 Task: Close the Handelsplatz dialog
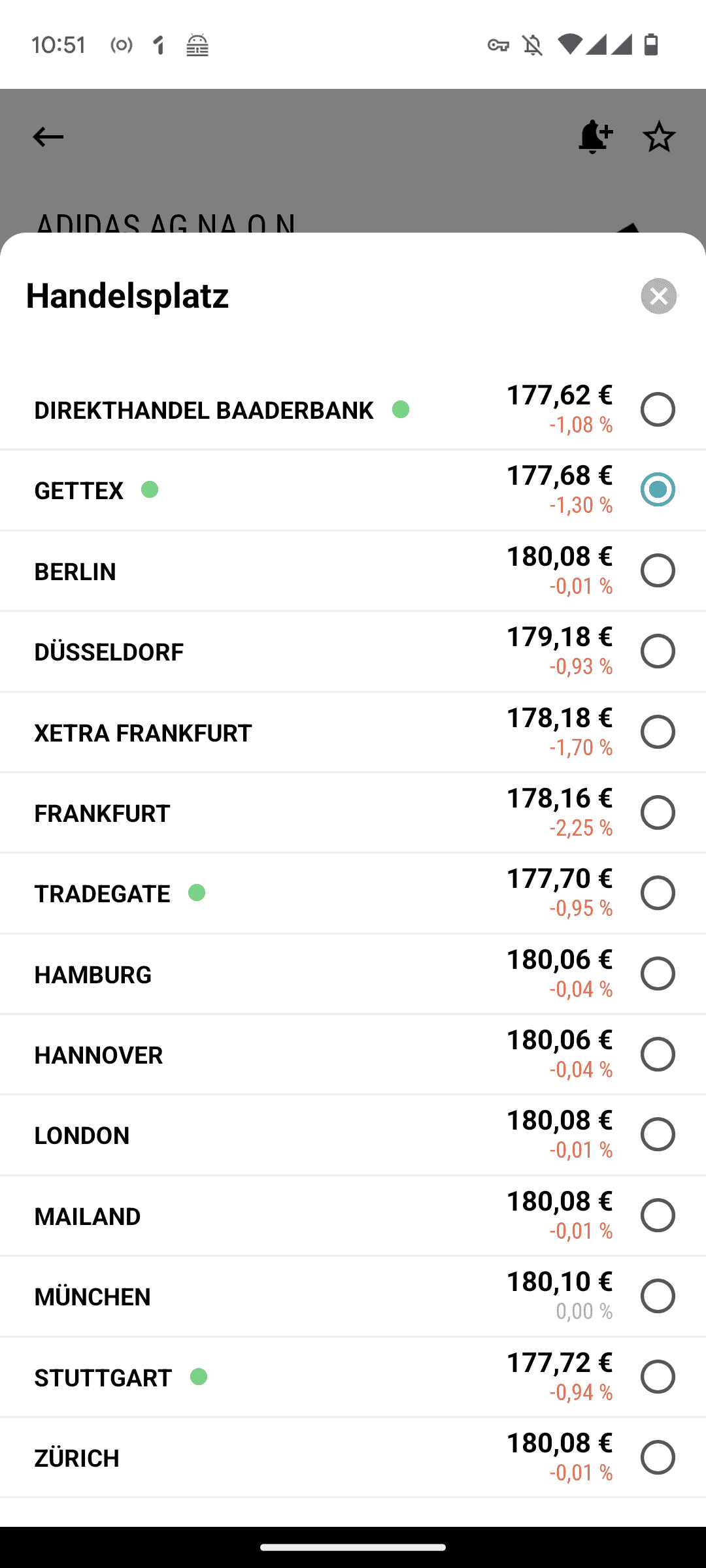coord(658,296)
